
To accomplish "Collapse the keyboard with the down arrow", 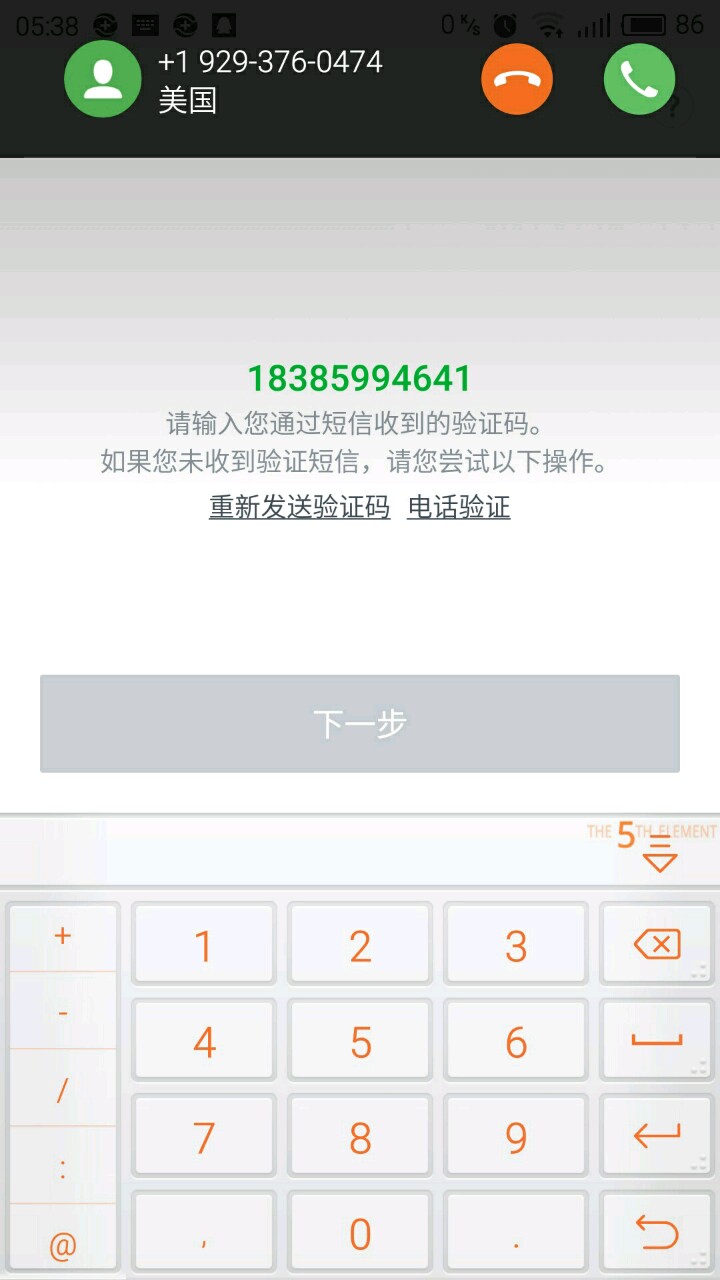I will pos(659,856).
